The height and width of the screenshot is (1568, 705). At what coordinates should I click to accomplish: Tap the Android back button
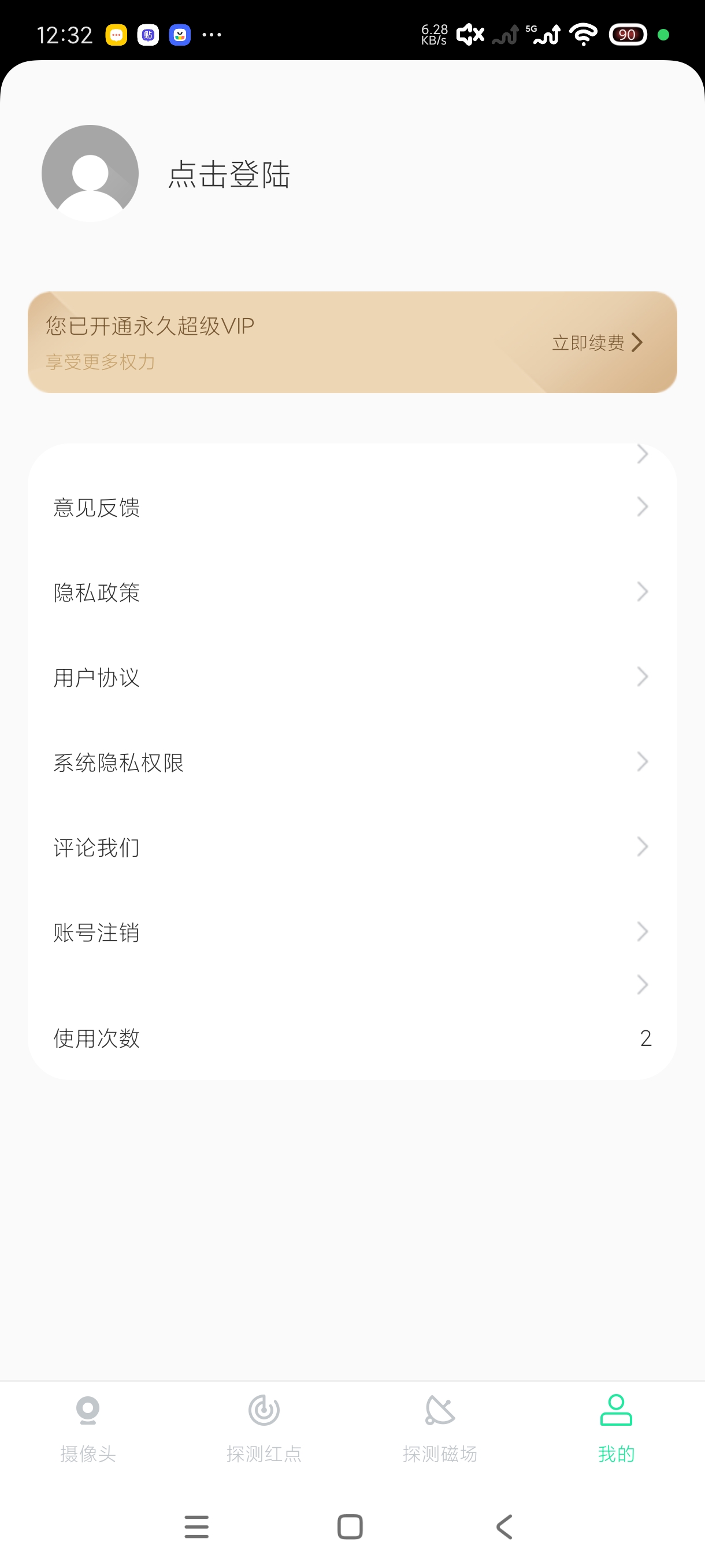(504, 1526)
